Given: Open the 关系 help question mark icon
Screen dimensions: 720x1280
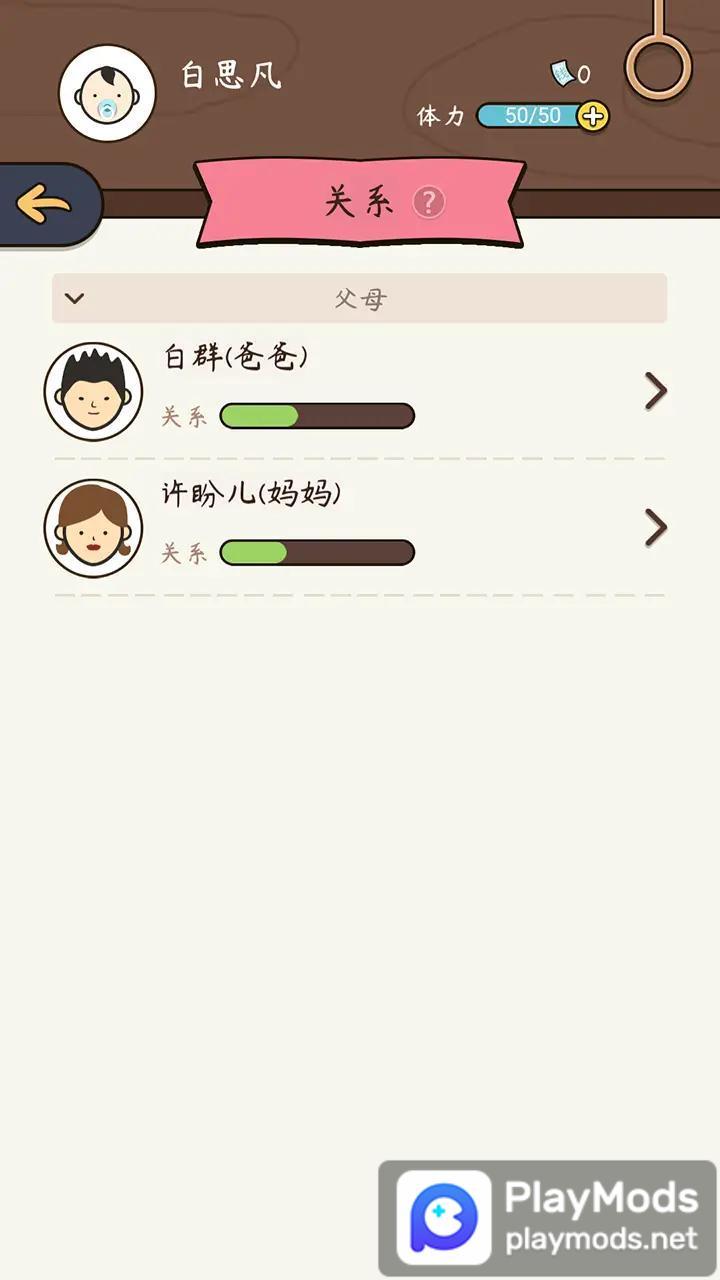Looking at the screenshot, I should 429,203.
